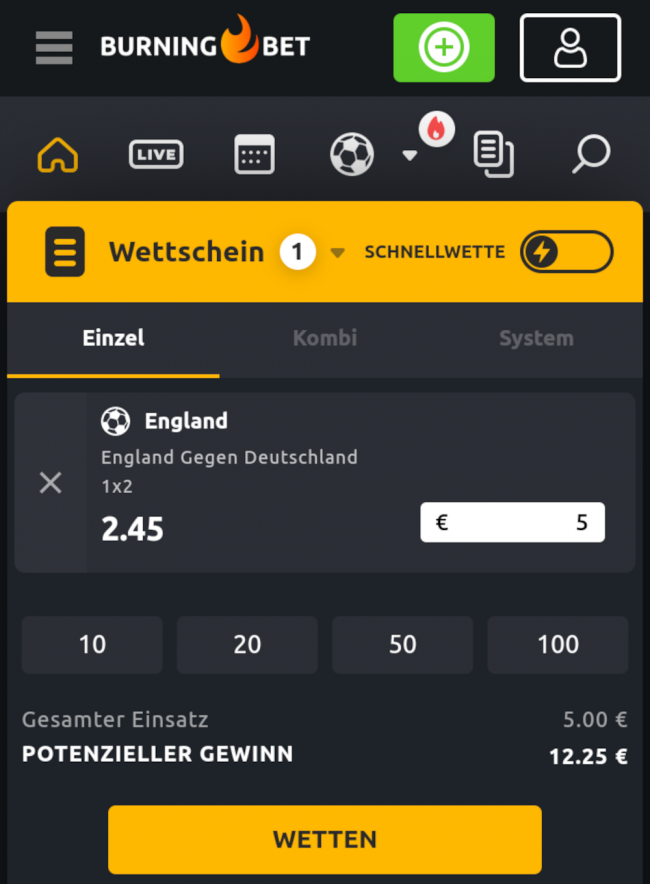Open the user account button
650x884 pixels.
(x=570, y=48)
